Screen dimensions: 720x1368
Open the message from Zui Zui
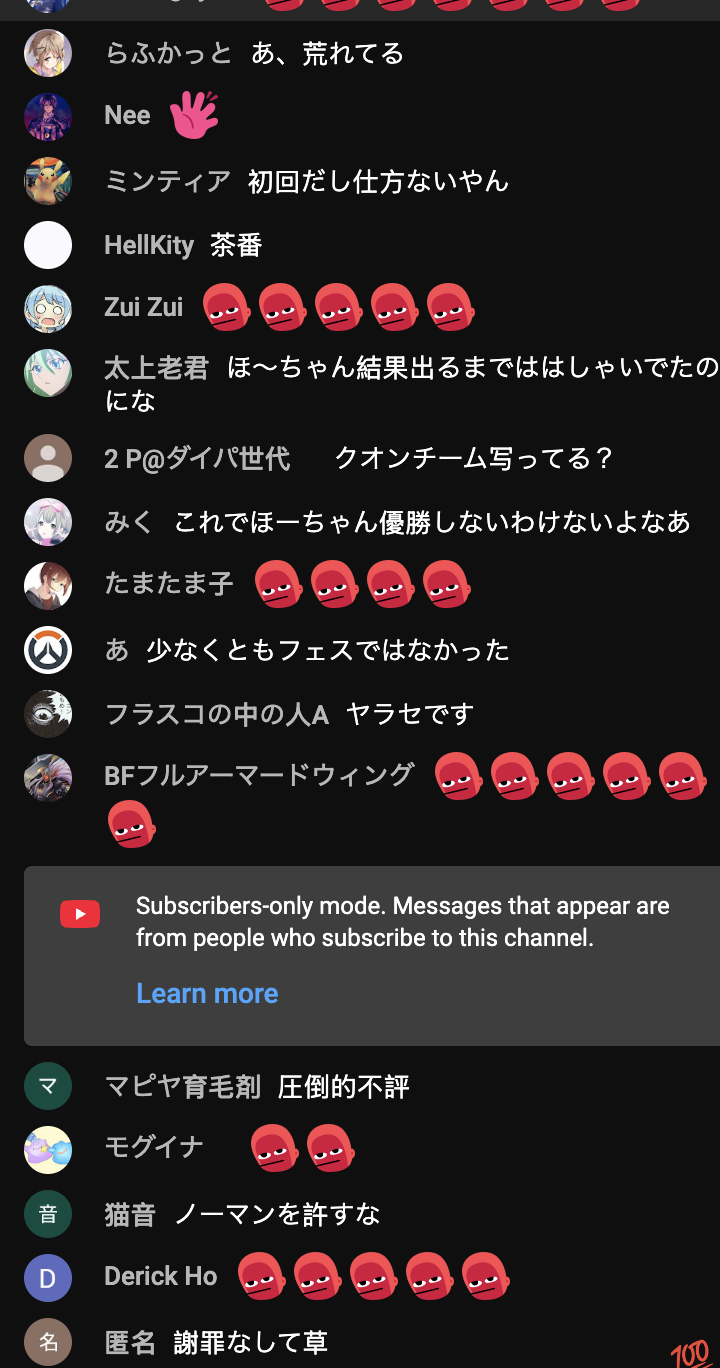[338, 307]
